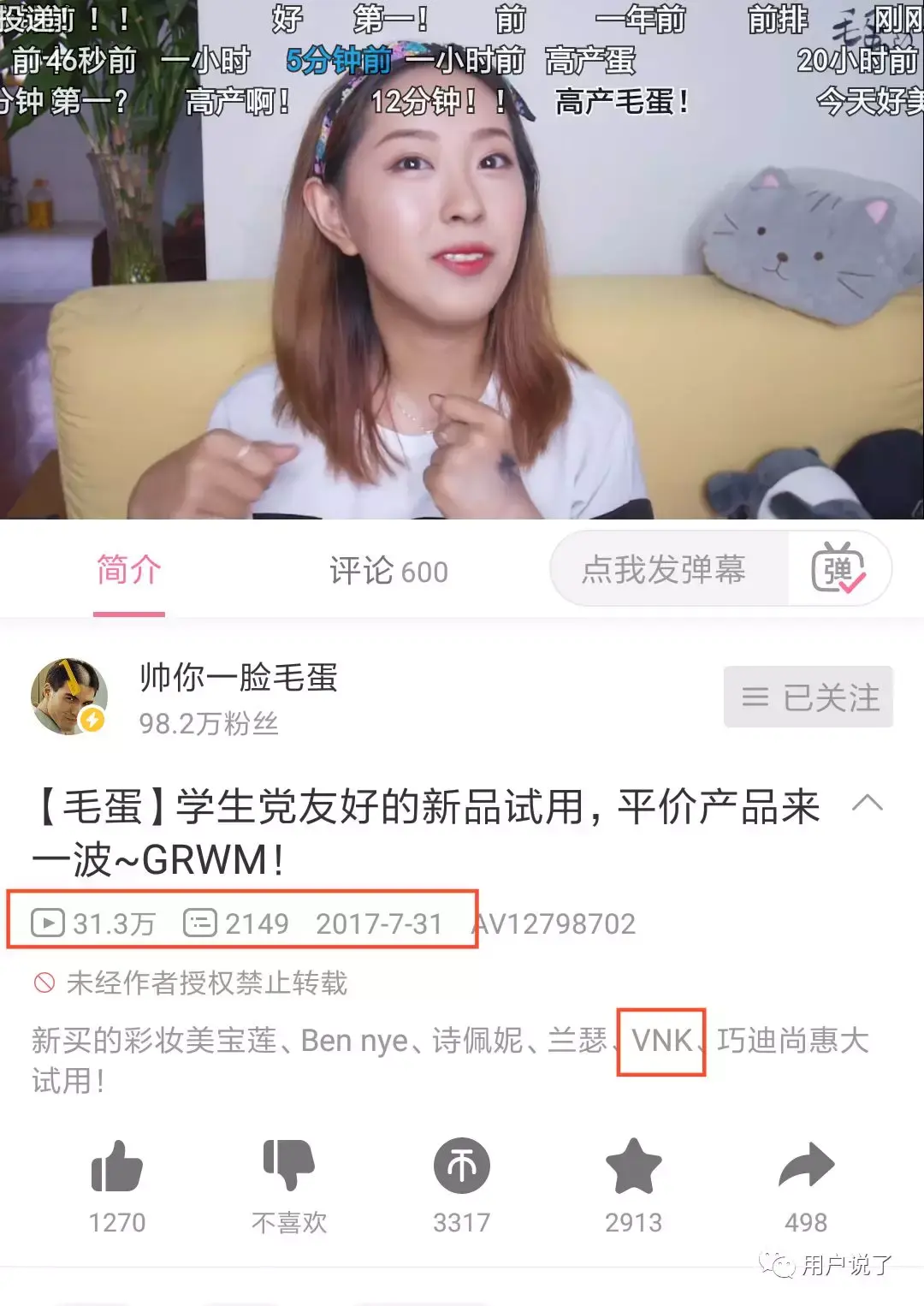Open the 简介 tab
The image size is (924, 1306).
click(129, 571)
